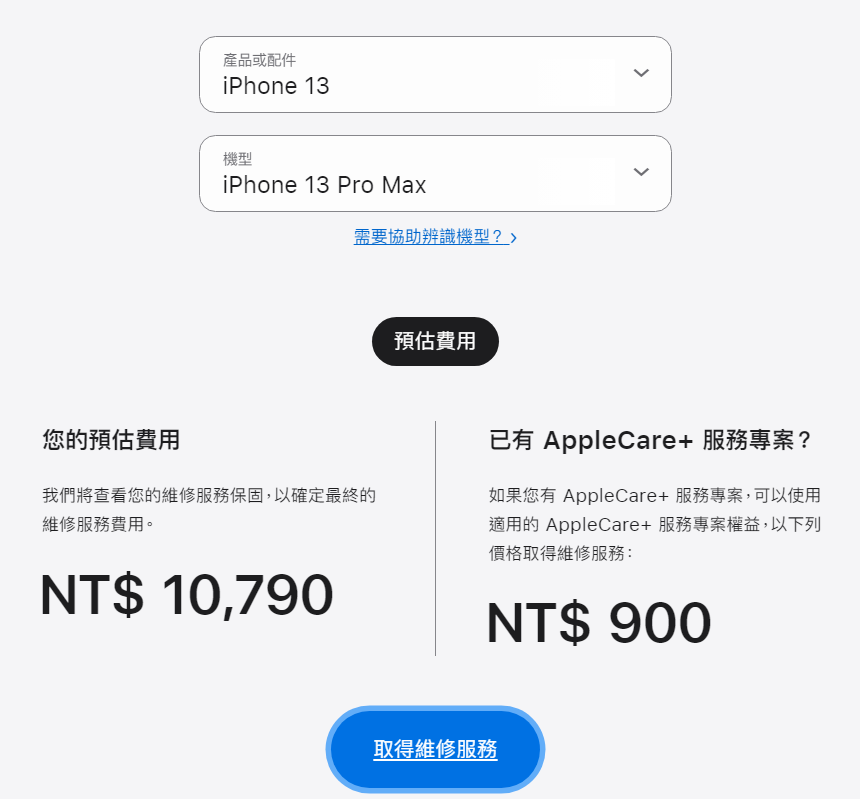The image size is (860, 799).
Task: Open the 需要協助辨識機型 help link
Action: coord(435,237)
